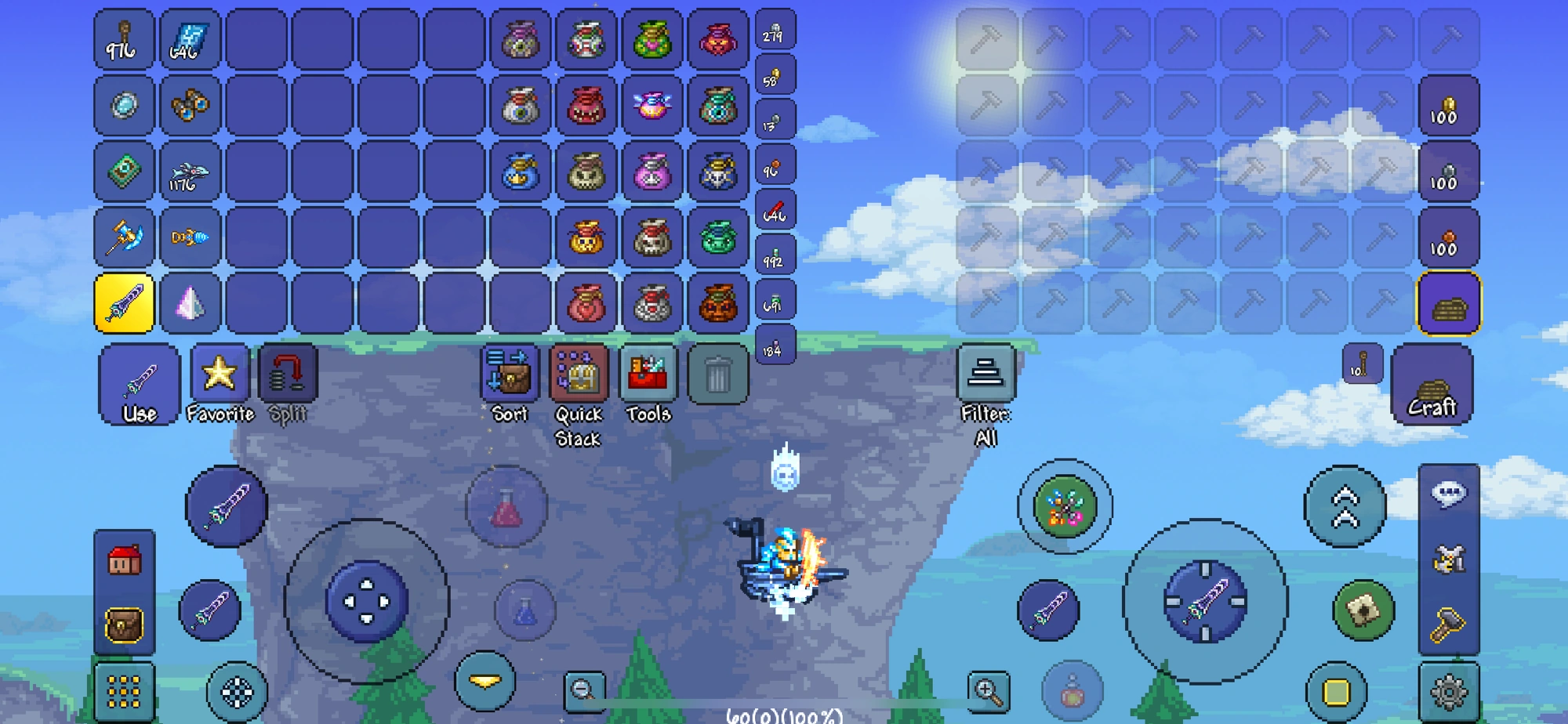
Task: Open the housing menu
Action: [x=125, y=561]
